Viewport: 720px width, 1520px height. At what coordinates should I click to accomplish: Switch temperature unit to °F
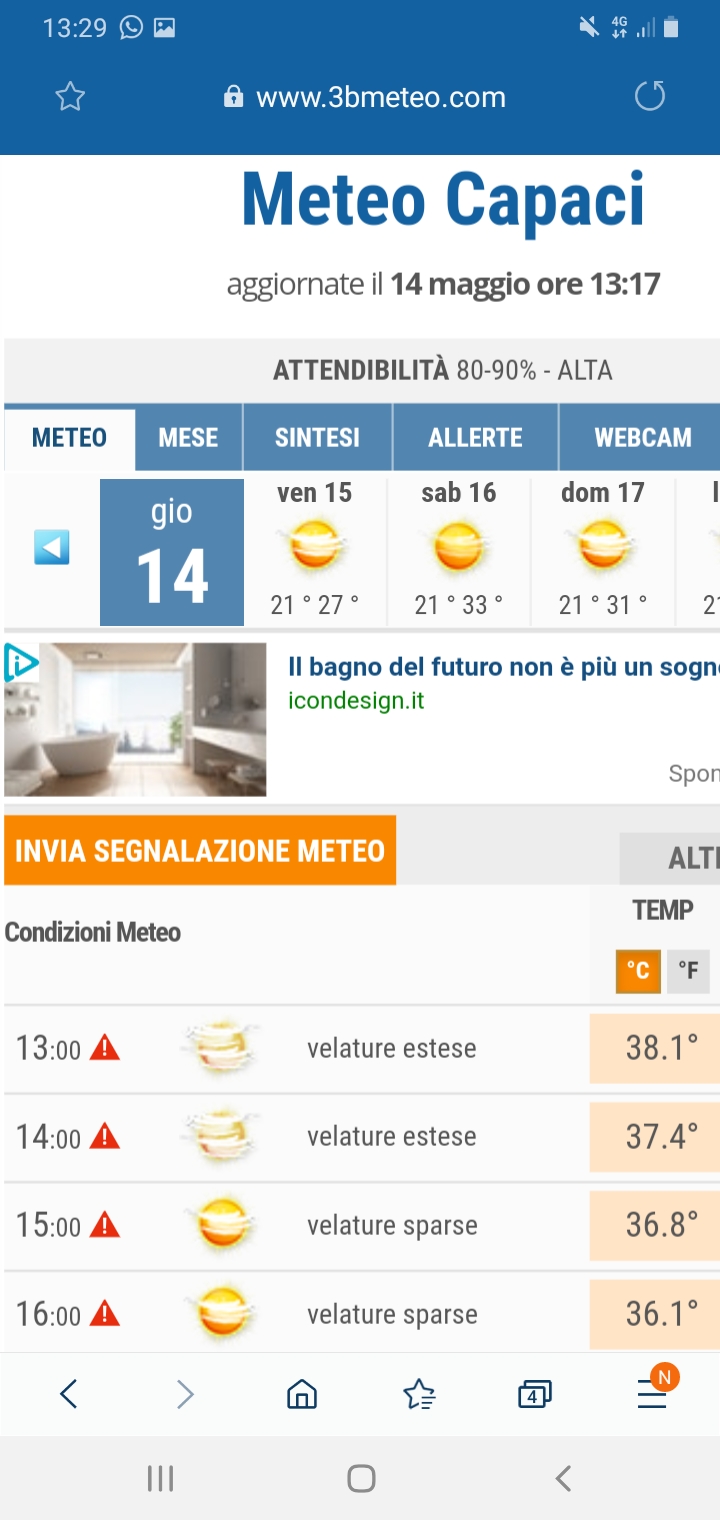click(688, 970)
